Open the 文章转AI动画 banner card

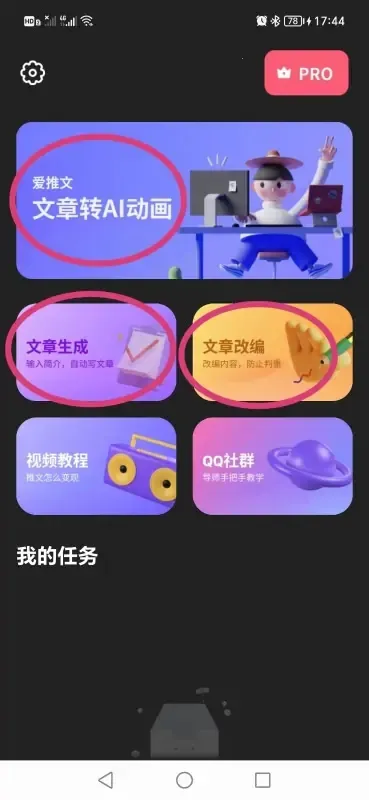click(184, 200)
